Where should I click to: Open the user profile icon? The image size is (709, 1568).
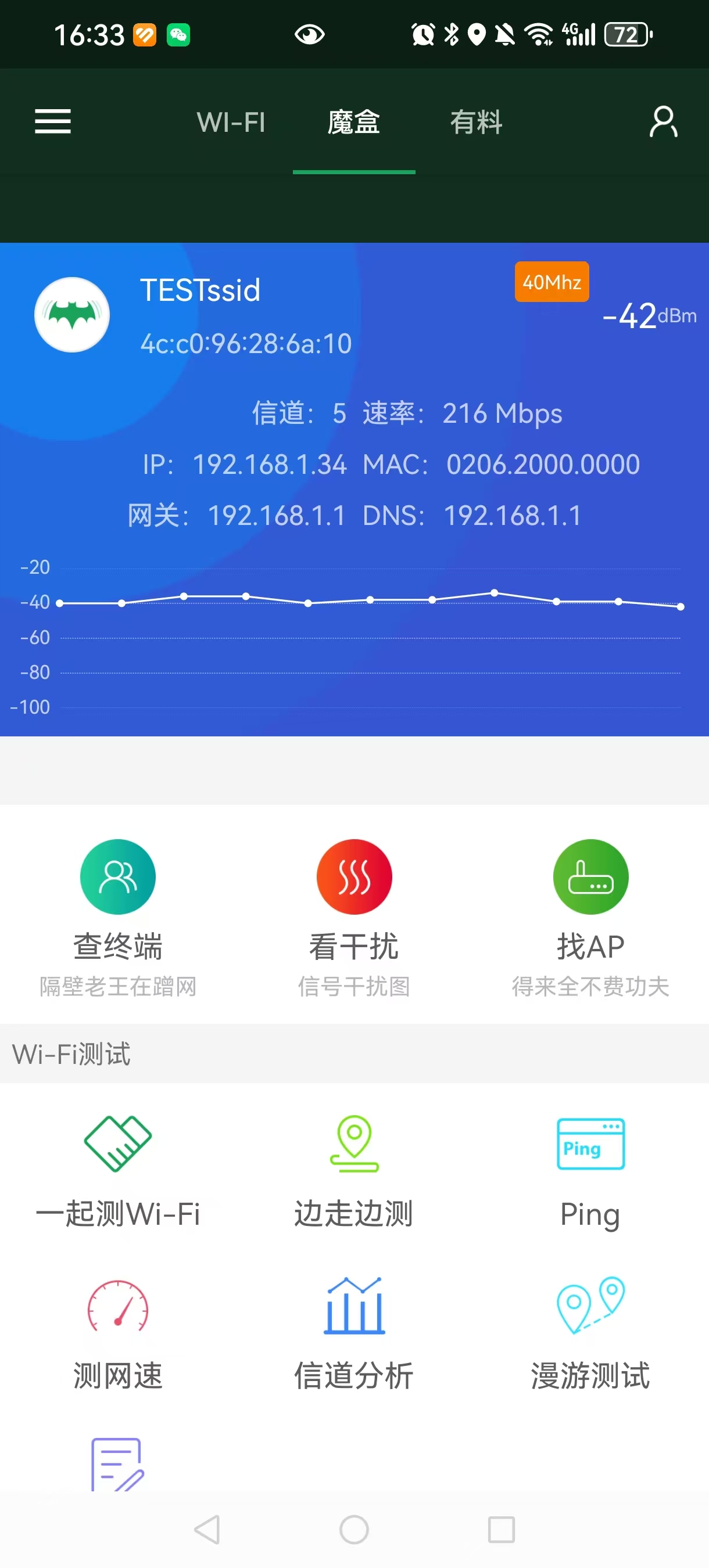(x=663, y=123)
